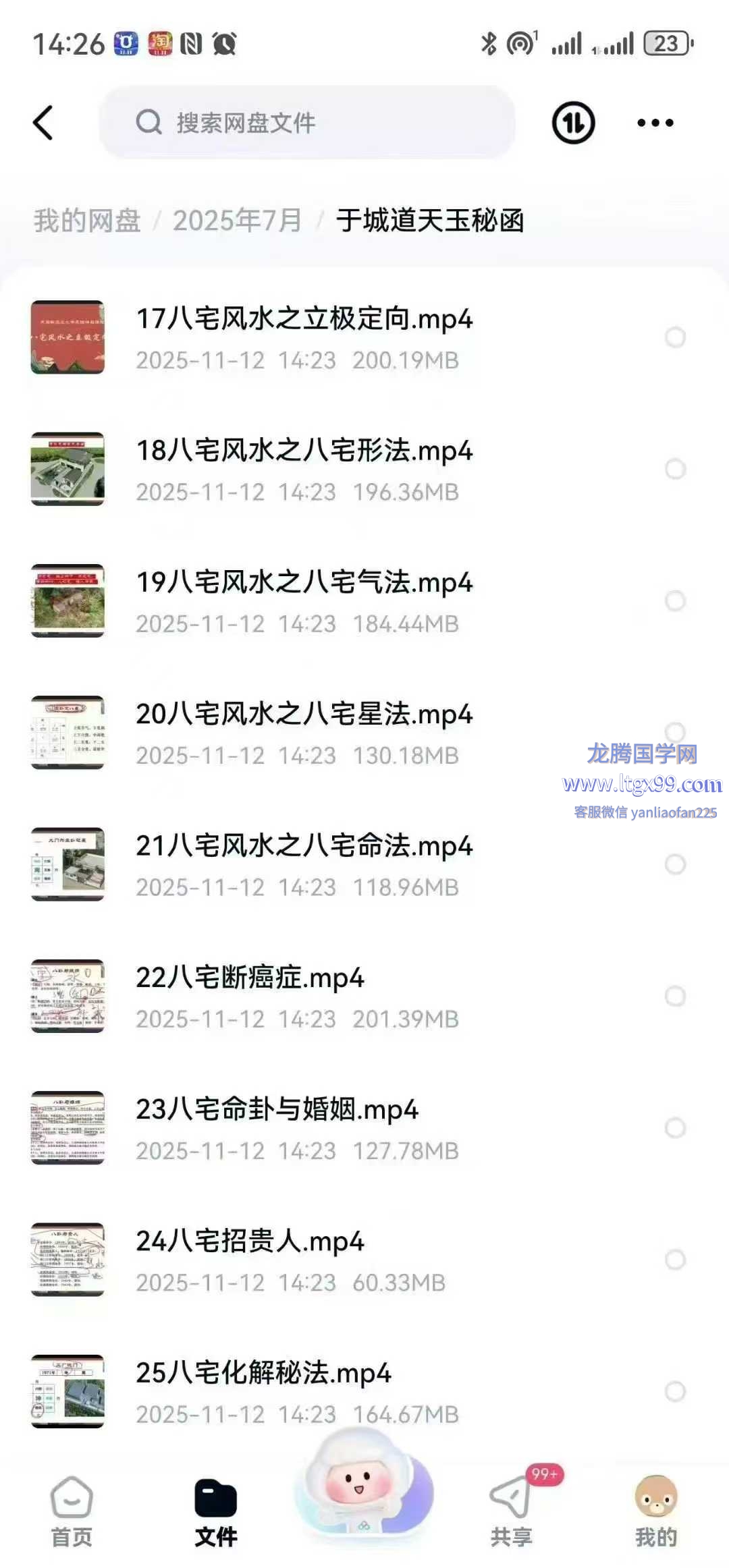Tick the circle beside 21八宅风水之八宅命法.mp4
The height and width of the screenshot is (1568, 729).
pyautogui.click(x=675, y=864)
